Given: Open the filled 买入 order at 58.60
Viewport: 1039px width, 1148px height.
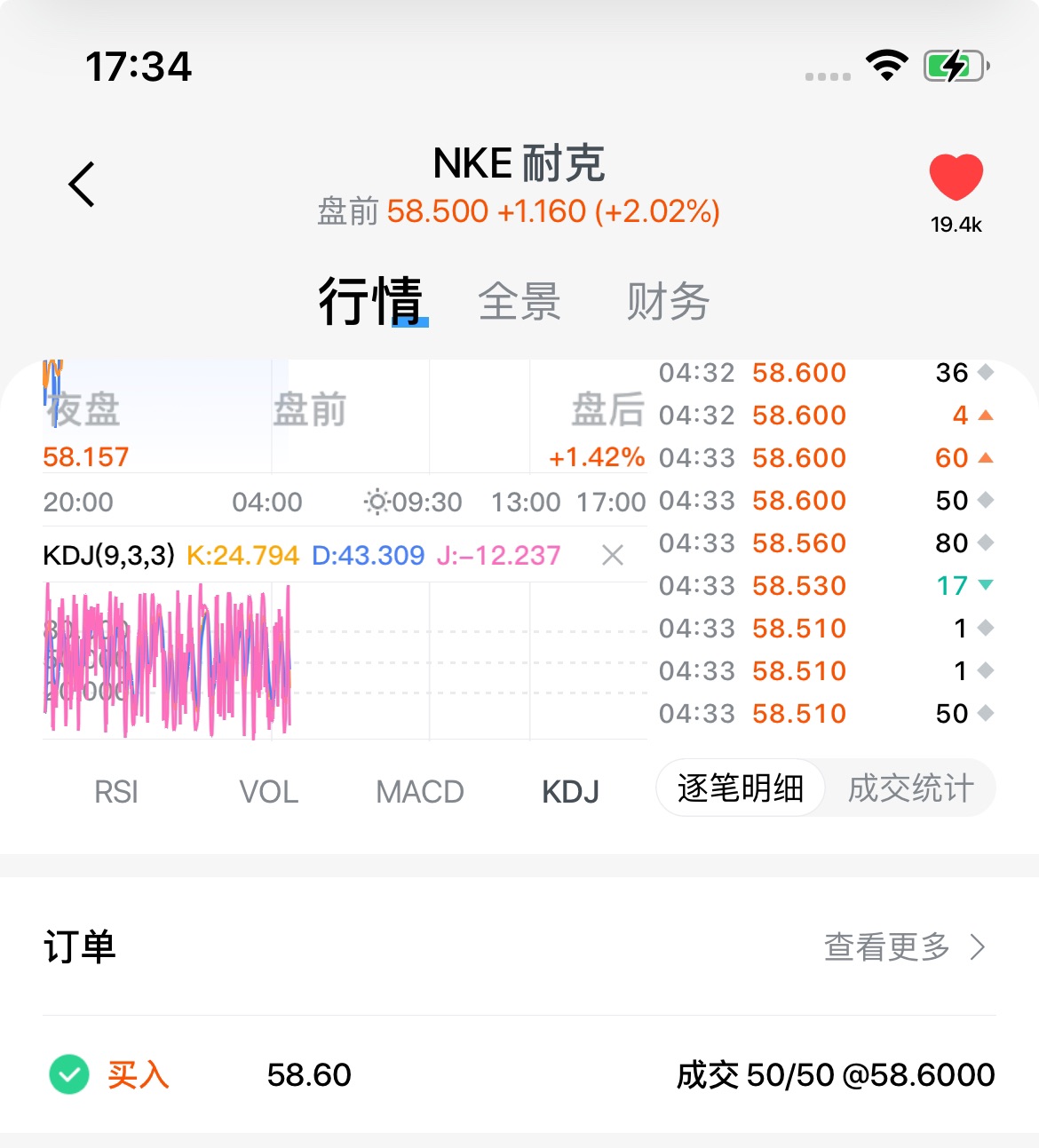Looking at the screenshot, I should point(519,1075).
